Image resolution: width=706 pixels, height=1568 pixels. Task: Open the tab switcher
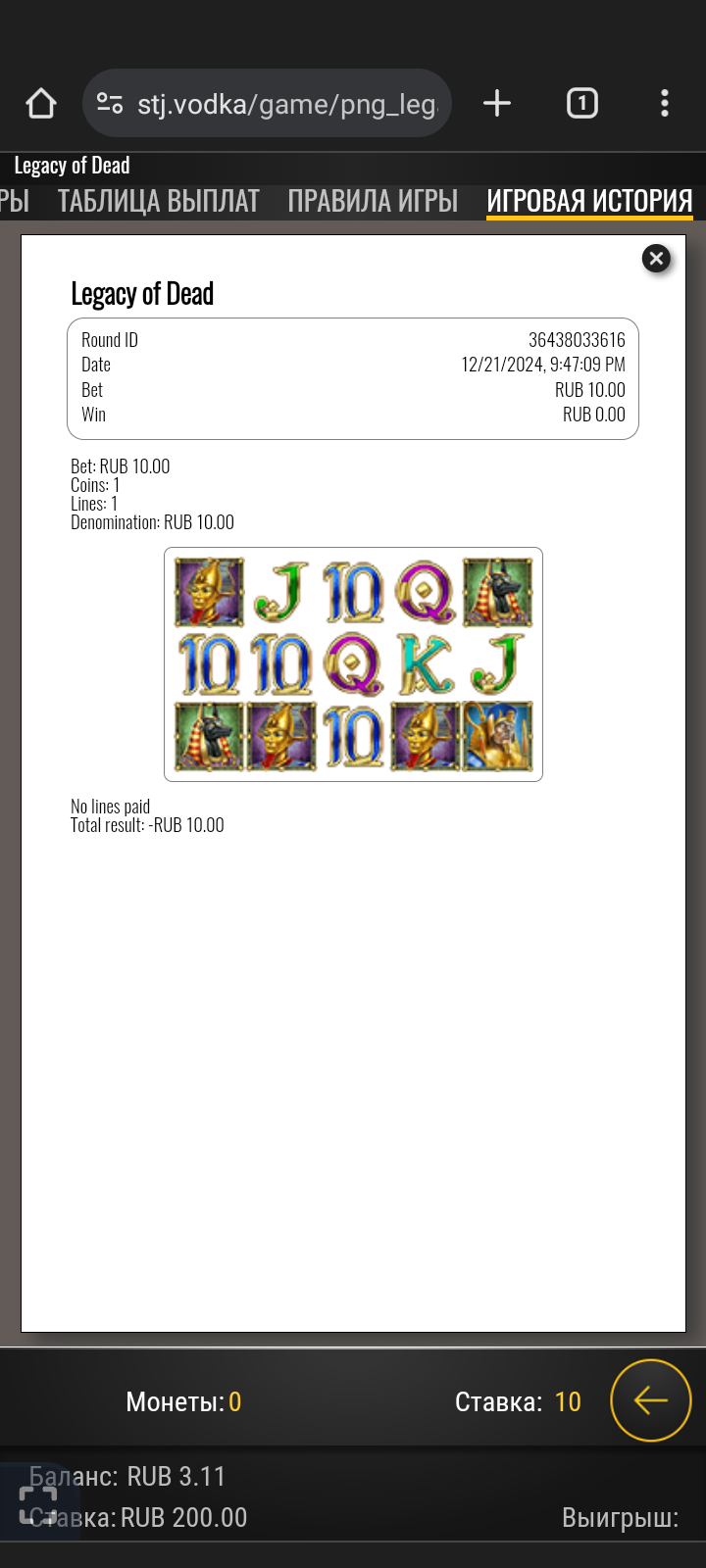click(581, 103)
